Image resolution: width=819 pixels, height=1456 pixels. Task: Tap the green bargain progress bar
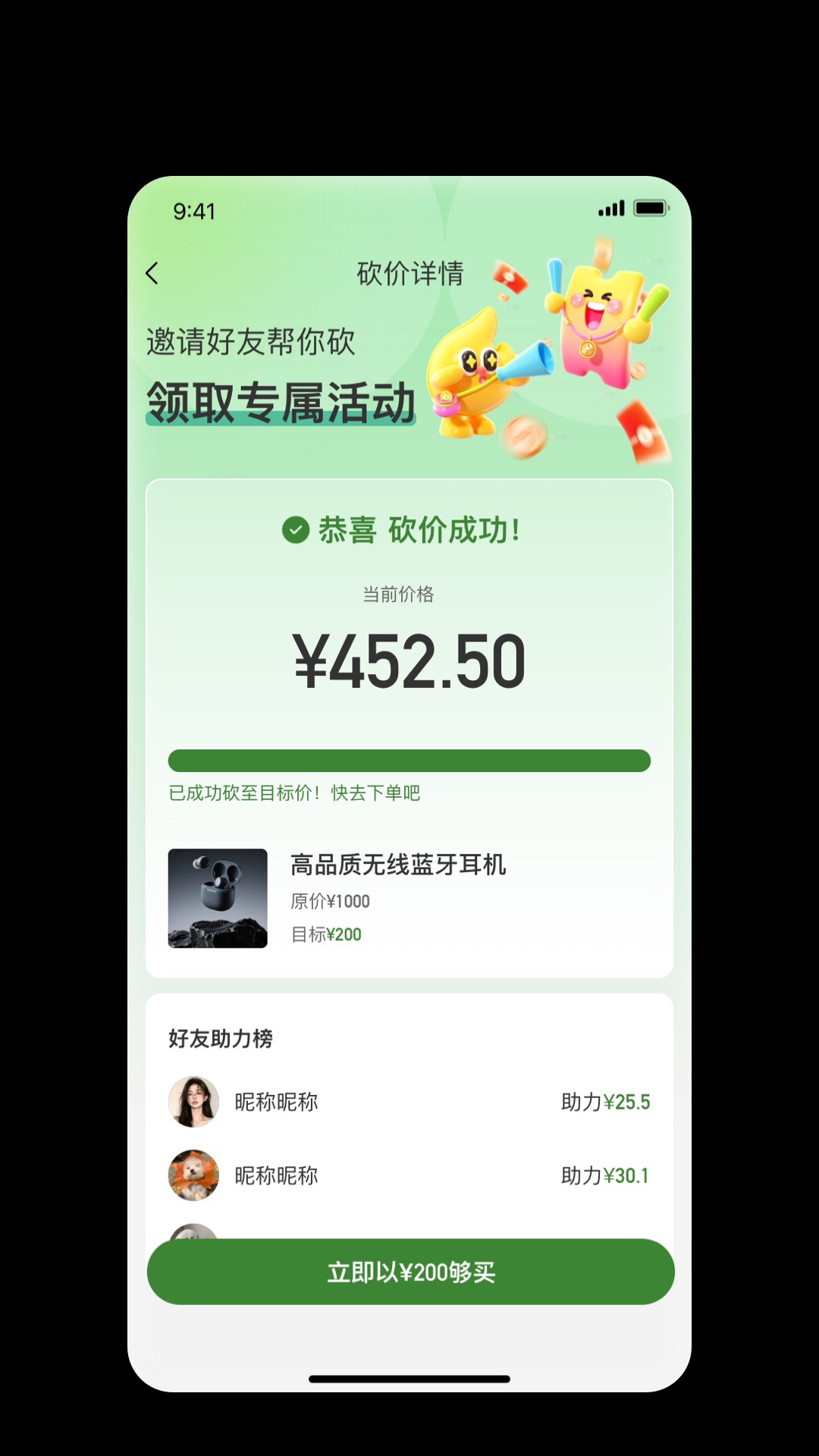(x=409, y=759)
